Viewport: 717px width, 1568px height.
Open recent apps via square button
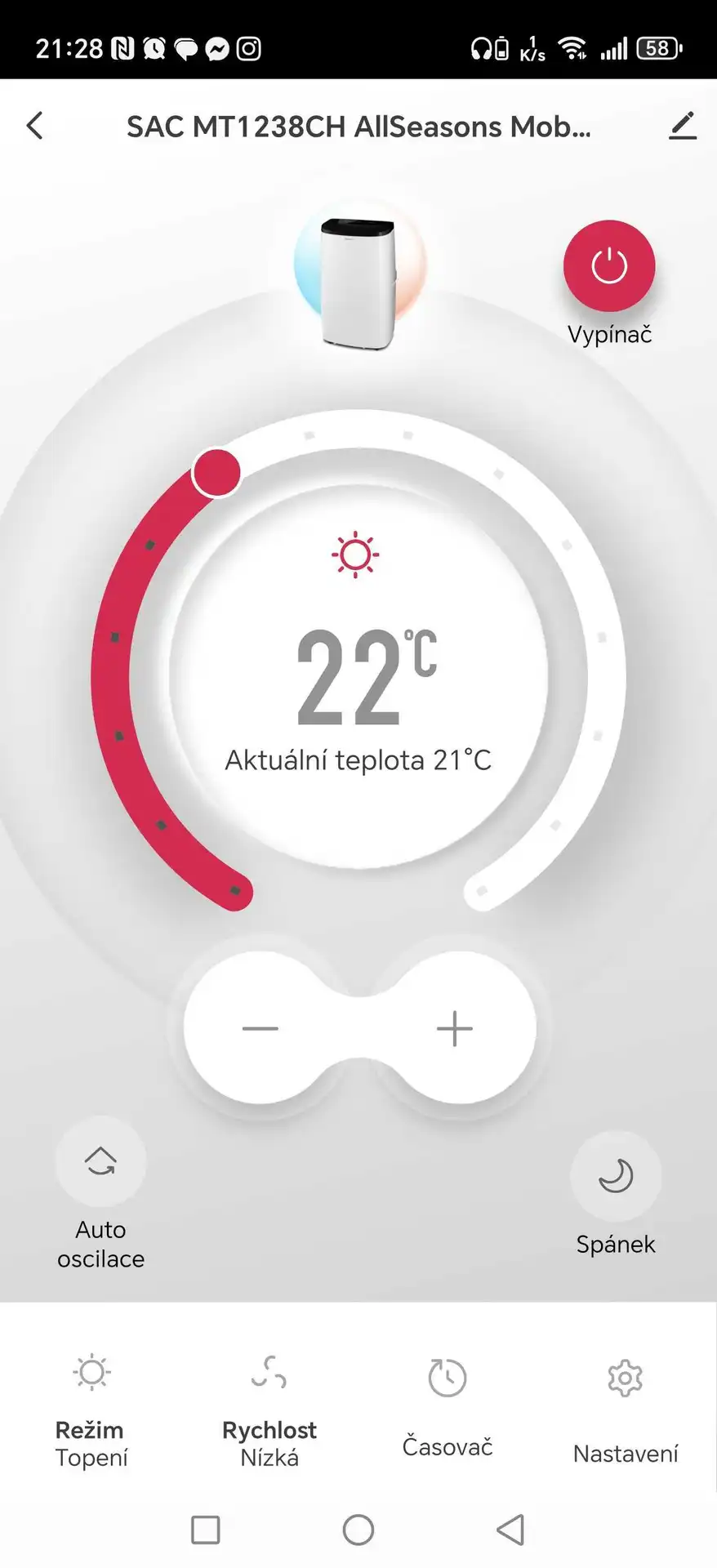pyautogui.click(x=206, y=1530)
